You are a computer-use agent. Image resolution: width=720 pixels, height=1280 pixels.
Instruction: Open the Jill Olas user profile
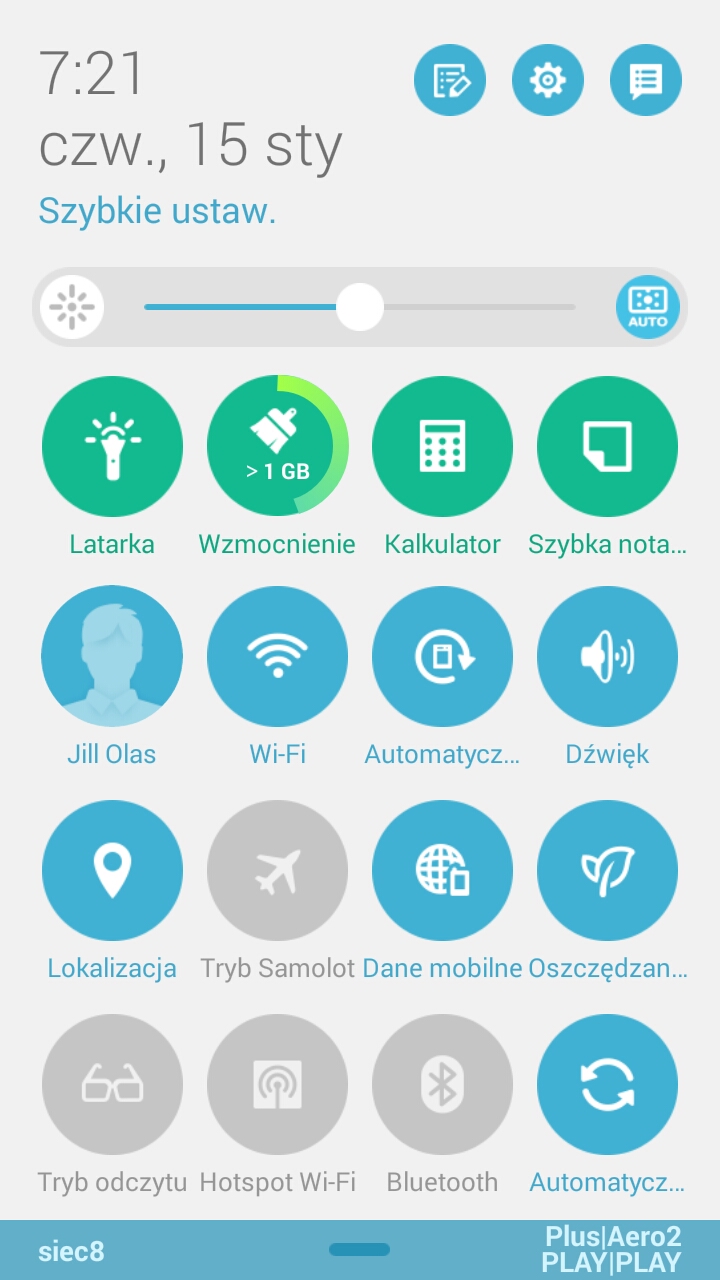click(x=112, y=656)
